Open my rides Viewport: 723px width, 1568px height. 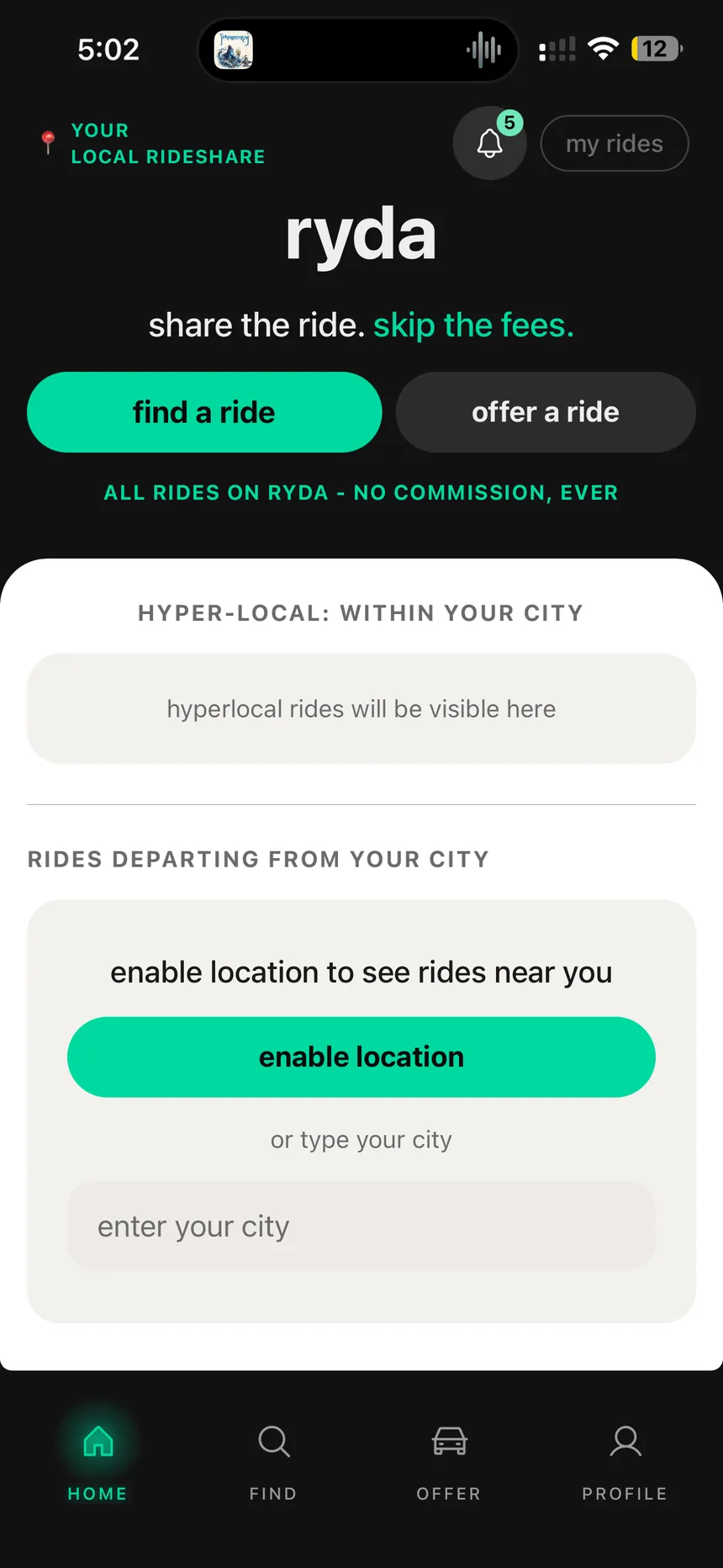615,143
